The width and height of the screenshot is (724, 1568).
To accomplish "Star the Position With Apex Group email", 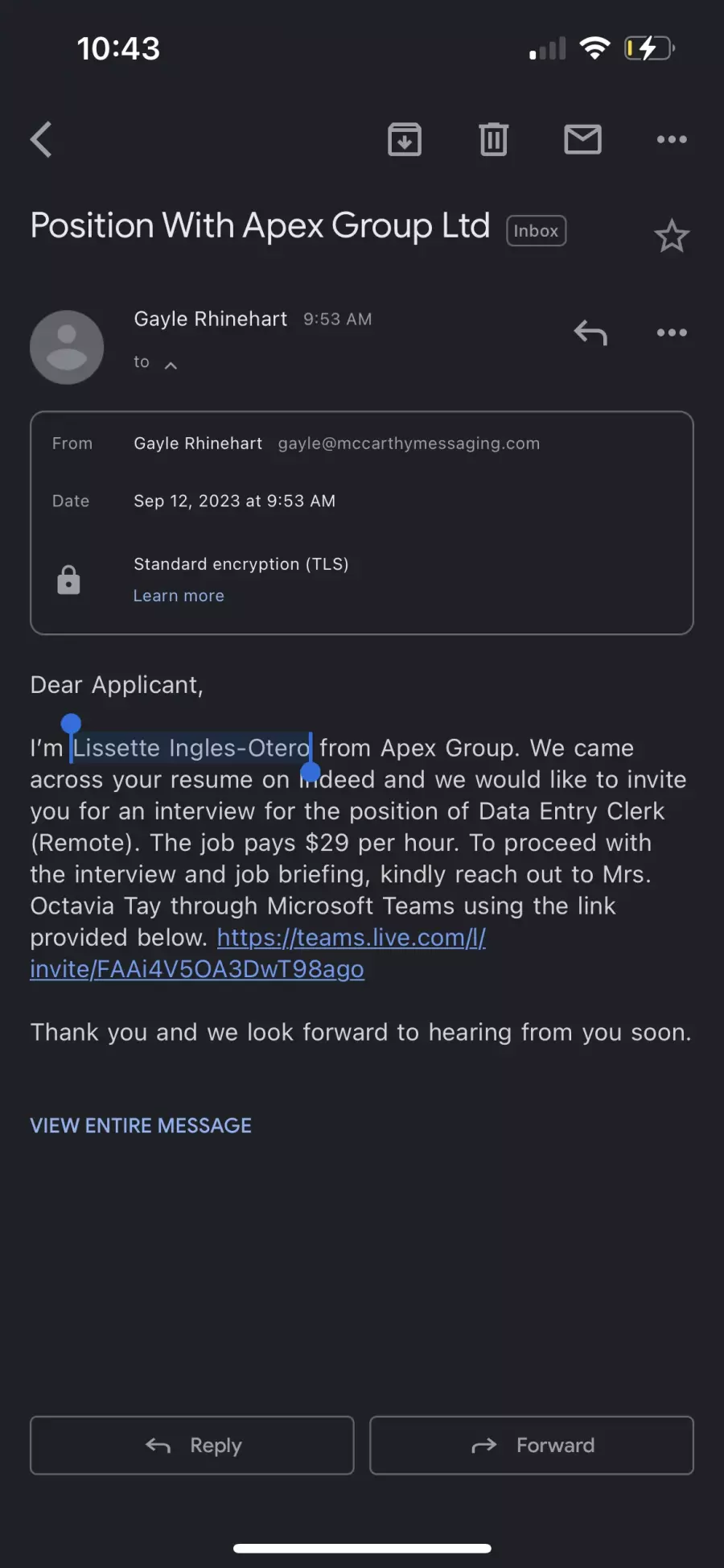I will pos(672,236).
